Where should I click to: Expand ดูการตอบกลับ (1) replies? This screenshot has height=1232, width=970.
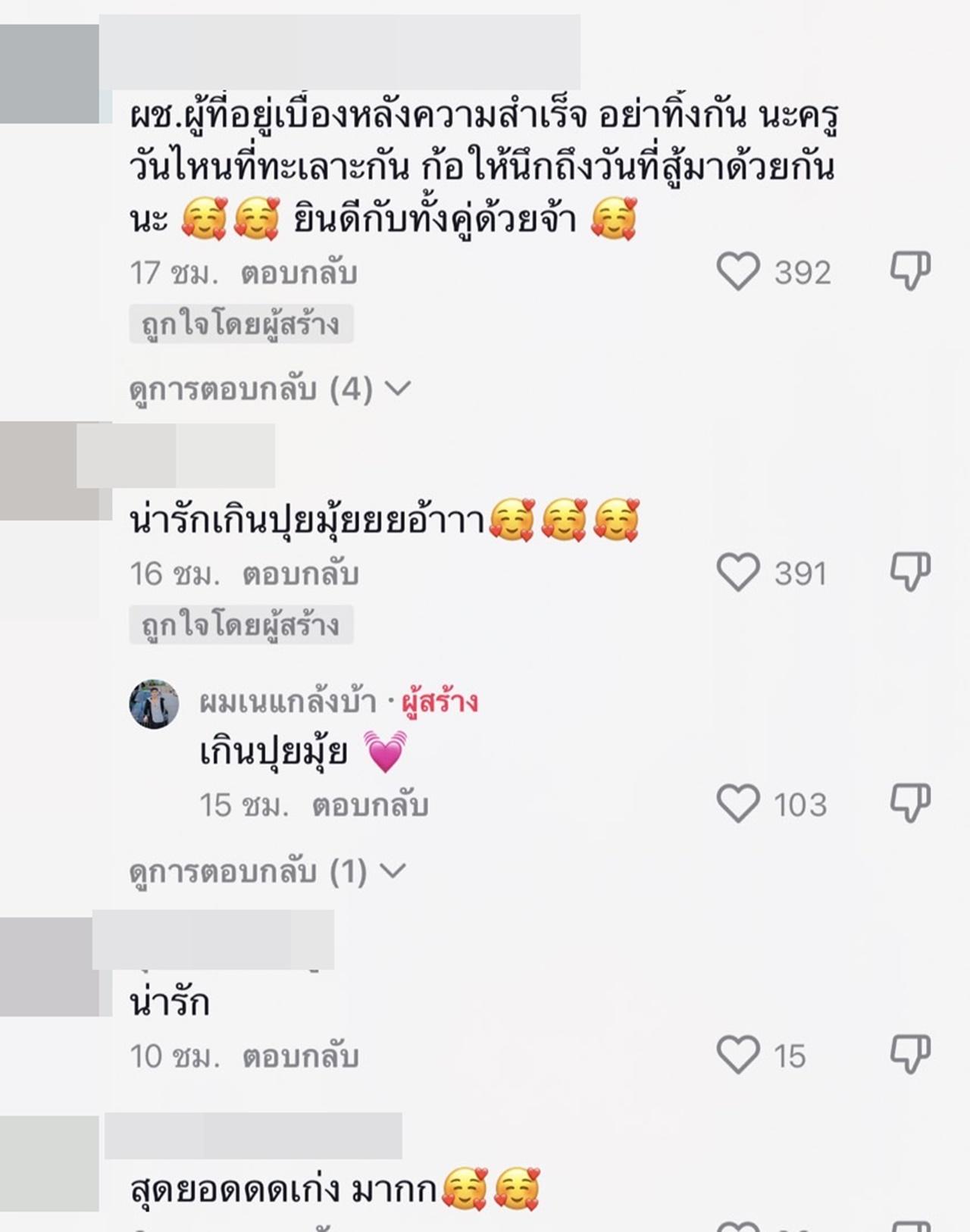(268, 872)
